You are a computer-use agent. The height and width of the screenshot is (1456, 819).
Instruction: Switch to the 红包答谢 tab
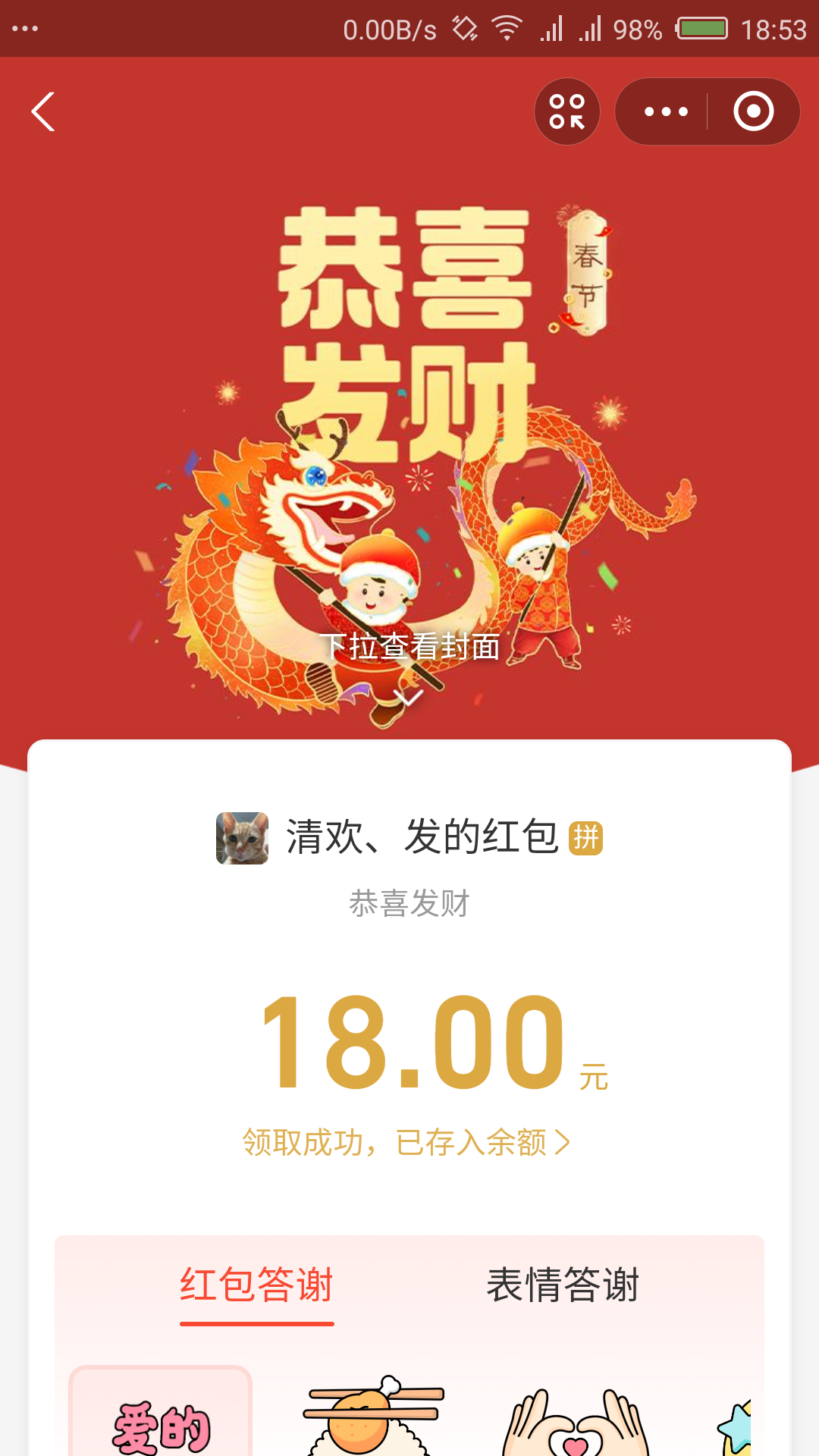coord(256,1285)
